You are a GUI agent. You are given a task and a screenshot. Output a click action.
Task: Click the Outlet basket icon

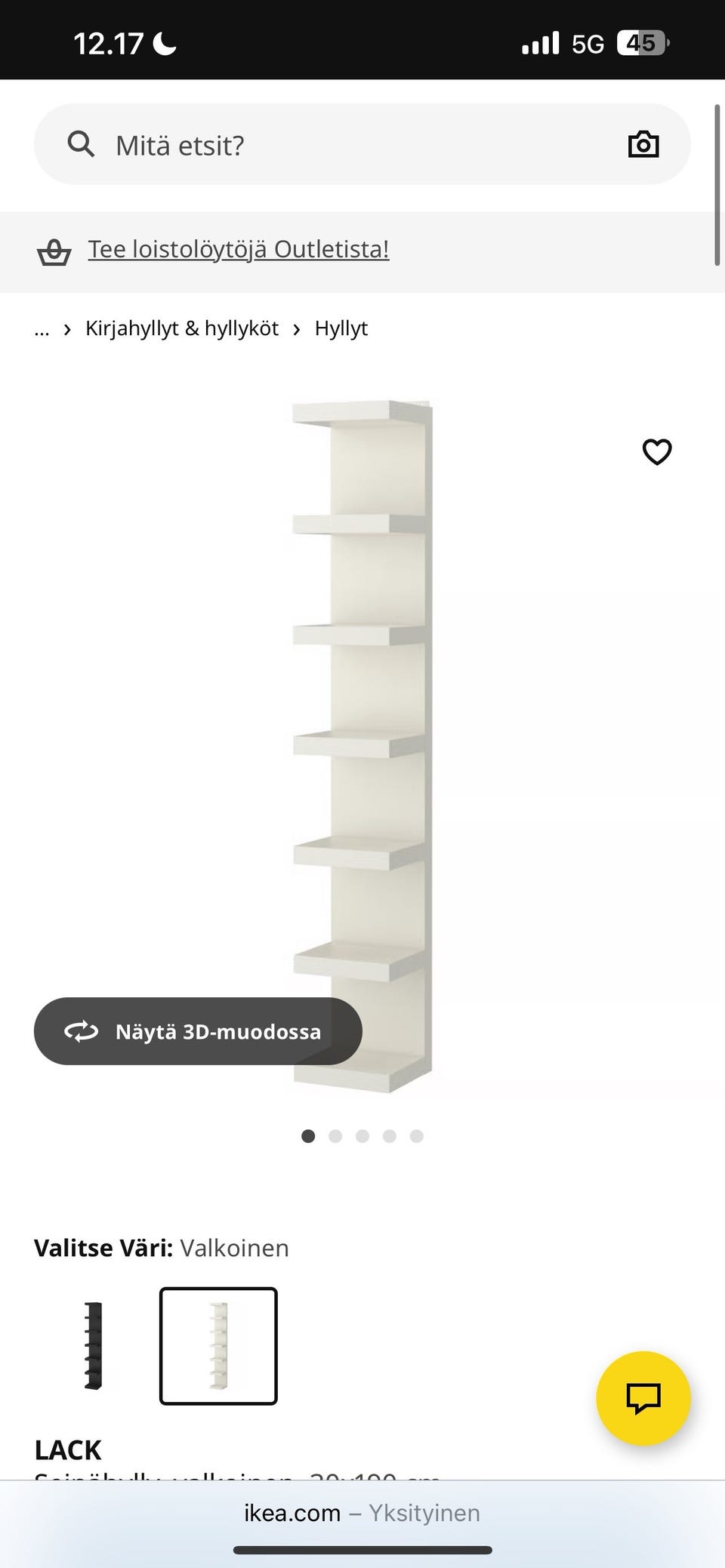[54, 249]
